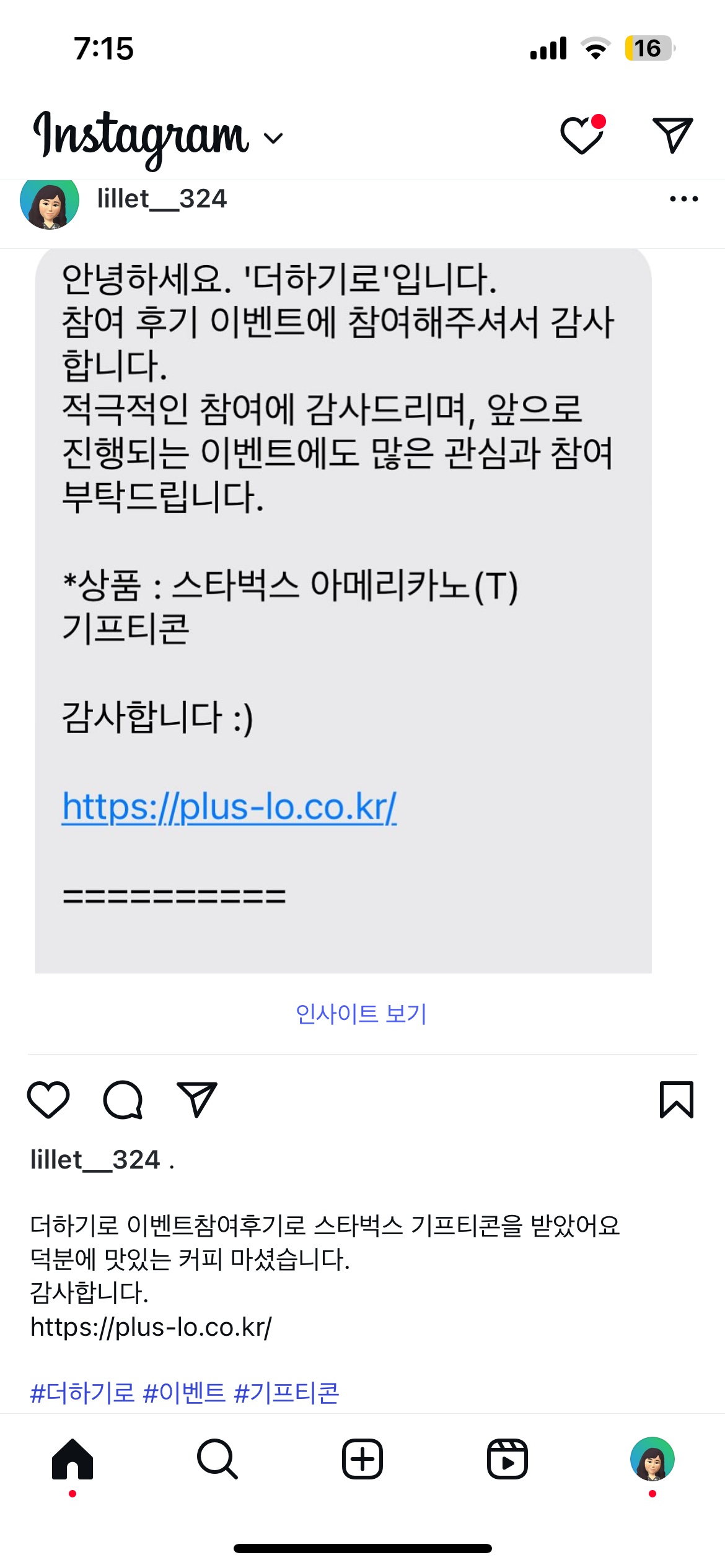This screenshot has height=1568, width=725.
Task: Bookmark this post
Action: pos(676,1100)
